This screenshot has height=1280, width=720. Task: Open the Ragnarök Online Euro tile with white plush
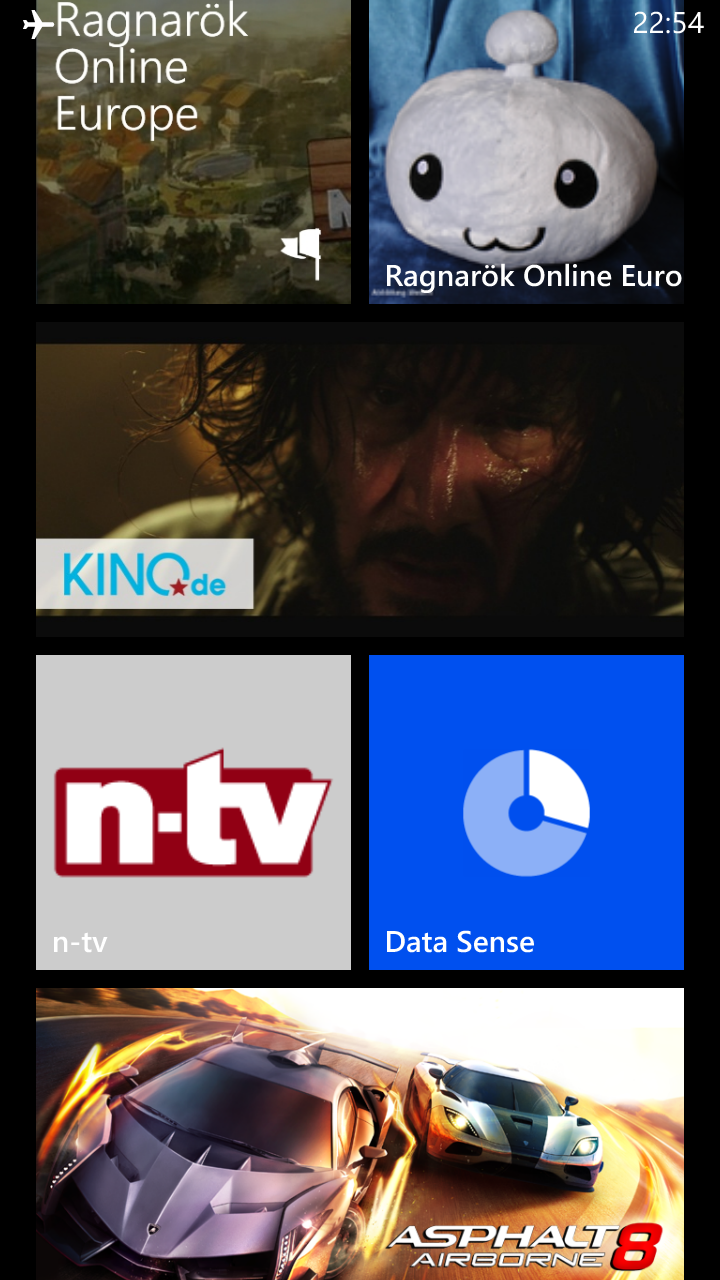pos(526,152)
